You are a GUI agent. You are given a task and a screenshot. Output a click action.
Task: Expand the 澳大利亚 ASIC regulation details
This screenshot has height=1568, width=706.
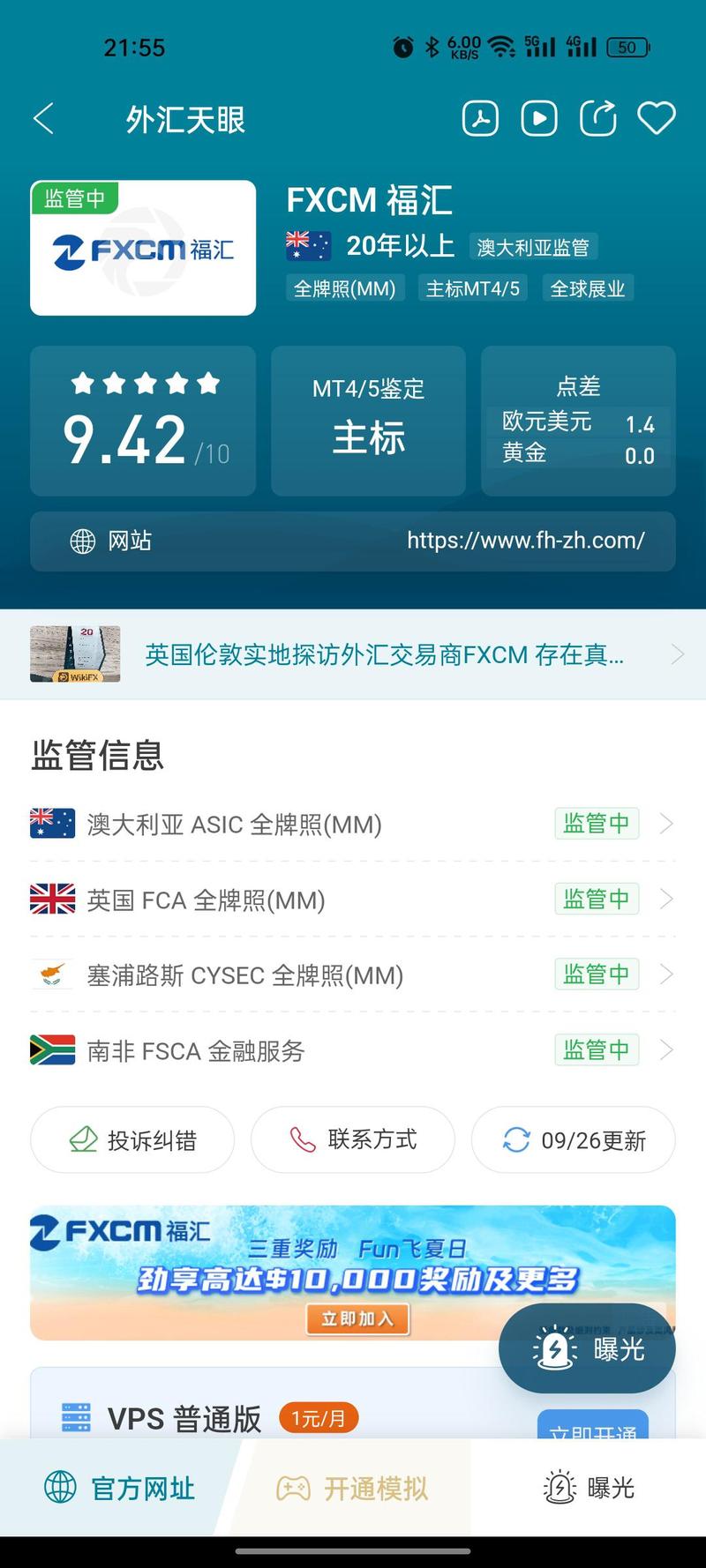666,823
